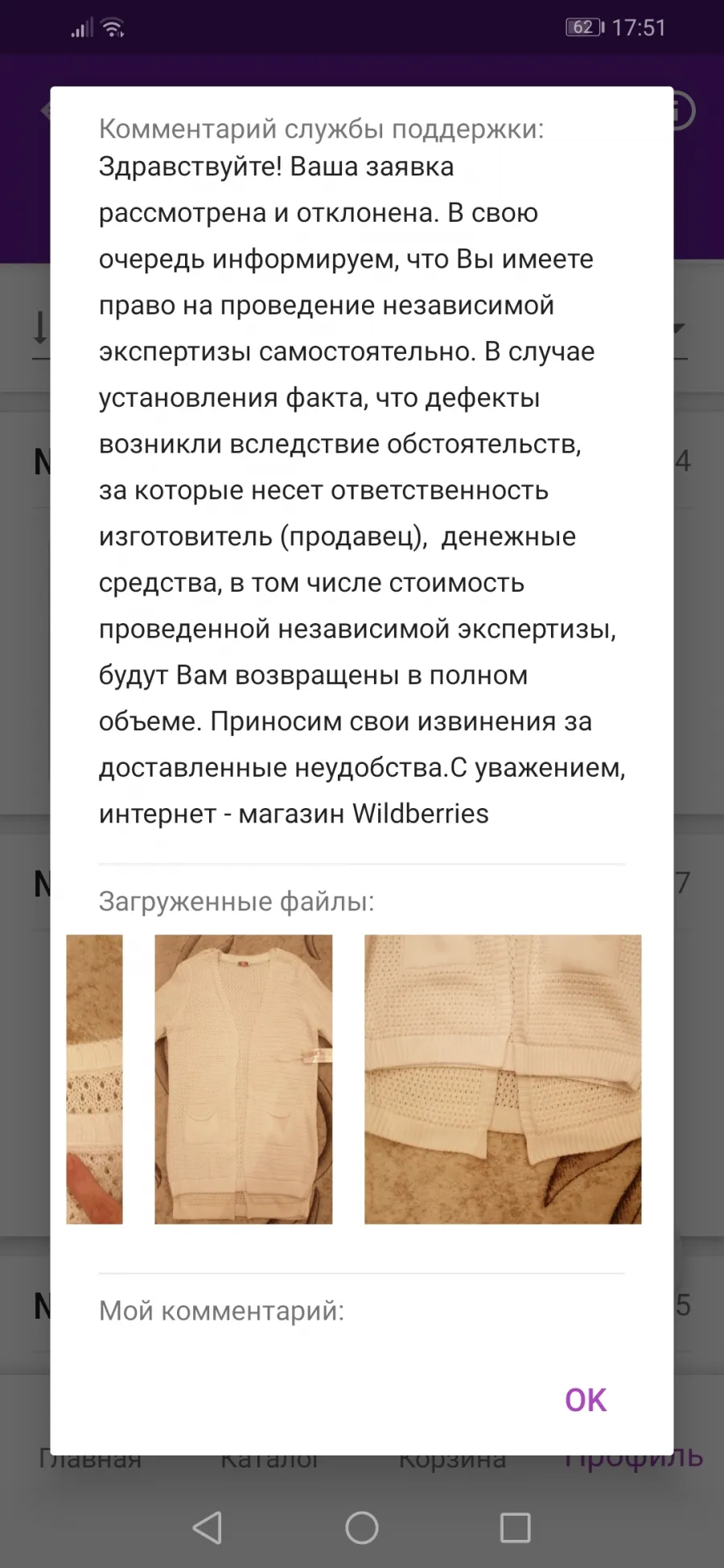Open the full cardigan photo thumbnail
The image size is (724, 1568).
pyautogui.click(x=243, y=1079)
